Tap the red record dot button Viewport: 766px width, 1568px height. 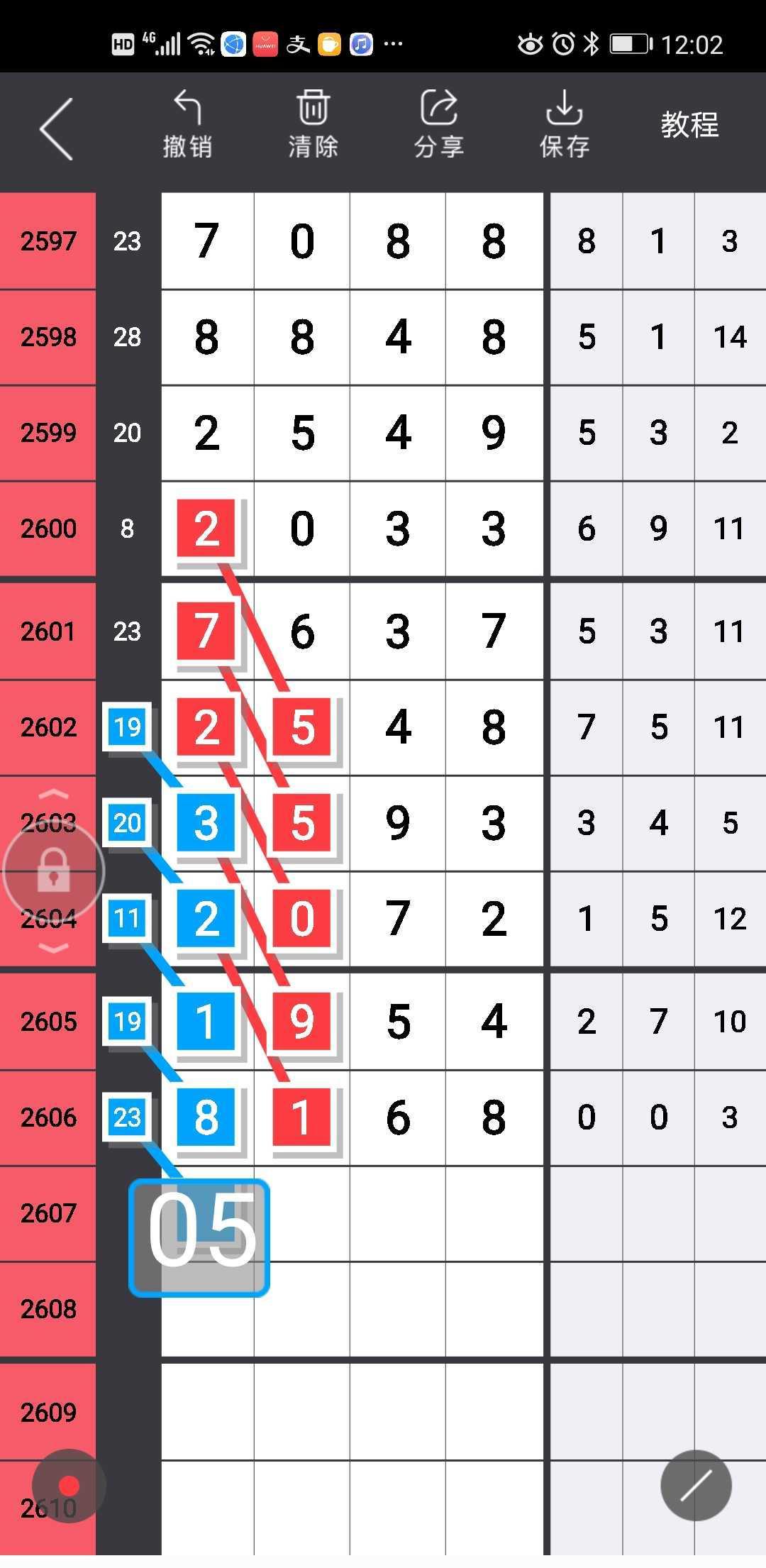pos(69,1485)
